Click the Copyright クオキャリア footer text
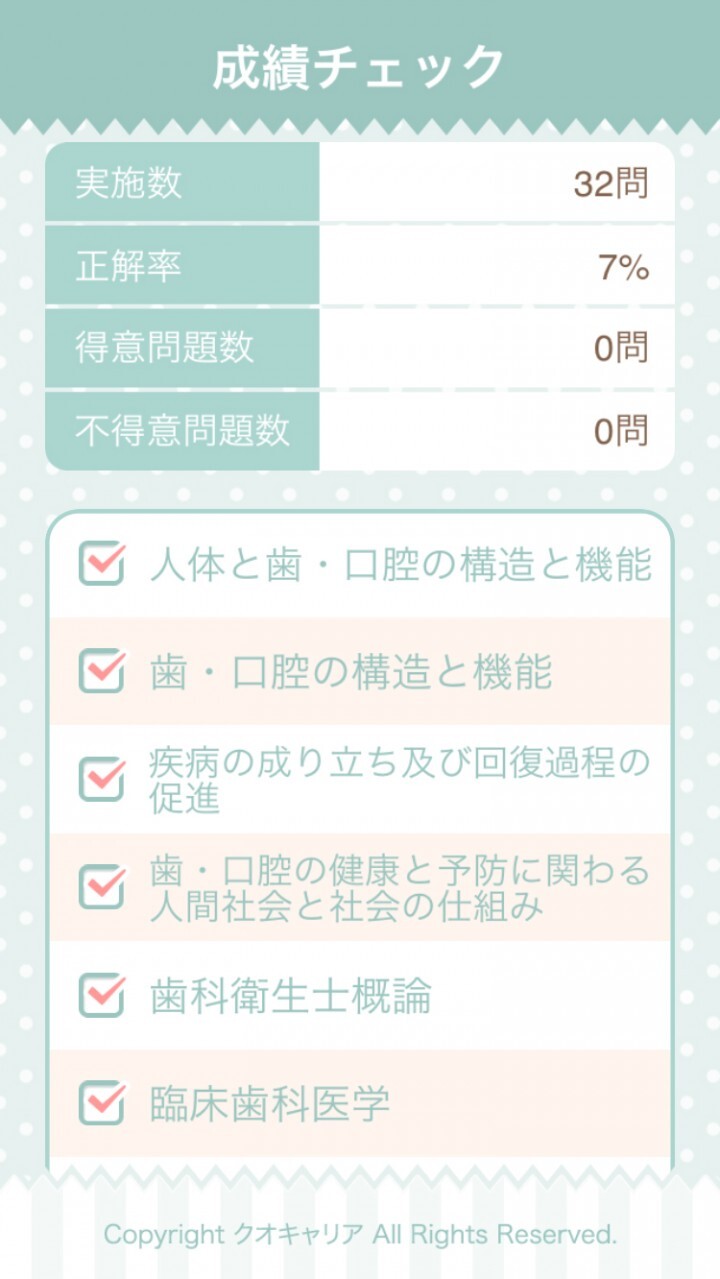 pyautogui.click(x=360, y=1234)
